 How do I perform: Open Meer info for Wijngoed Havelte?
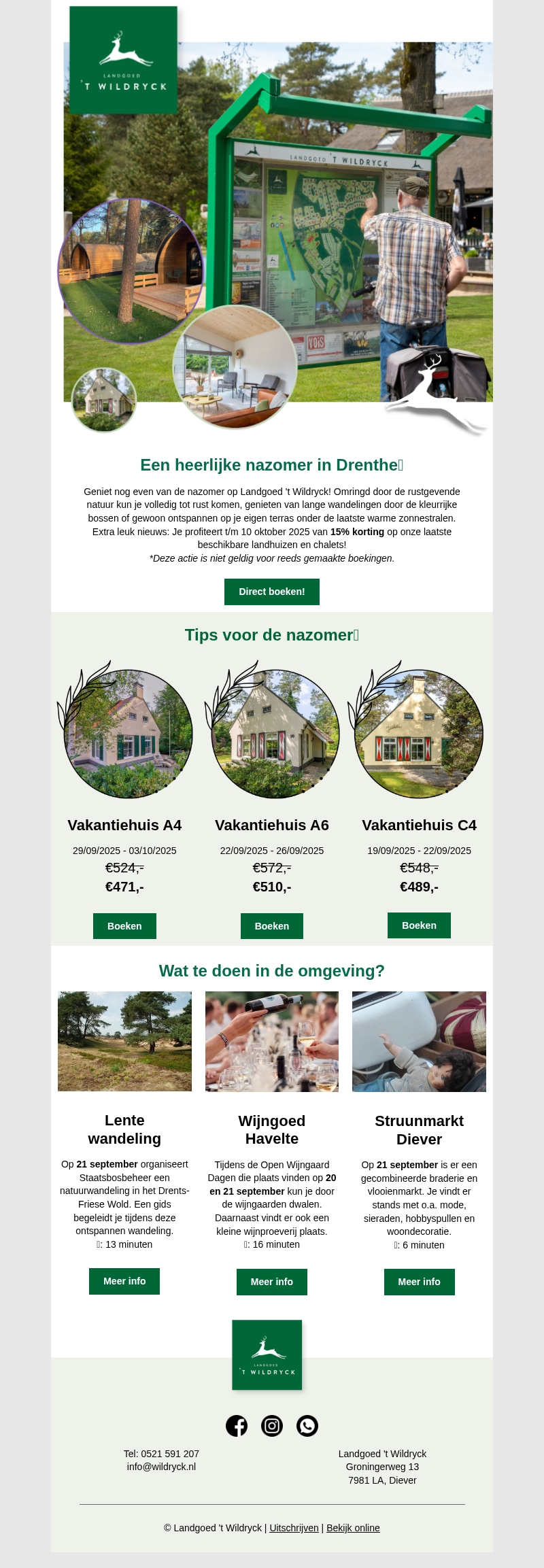(x=271, y=1282)
